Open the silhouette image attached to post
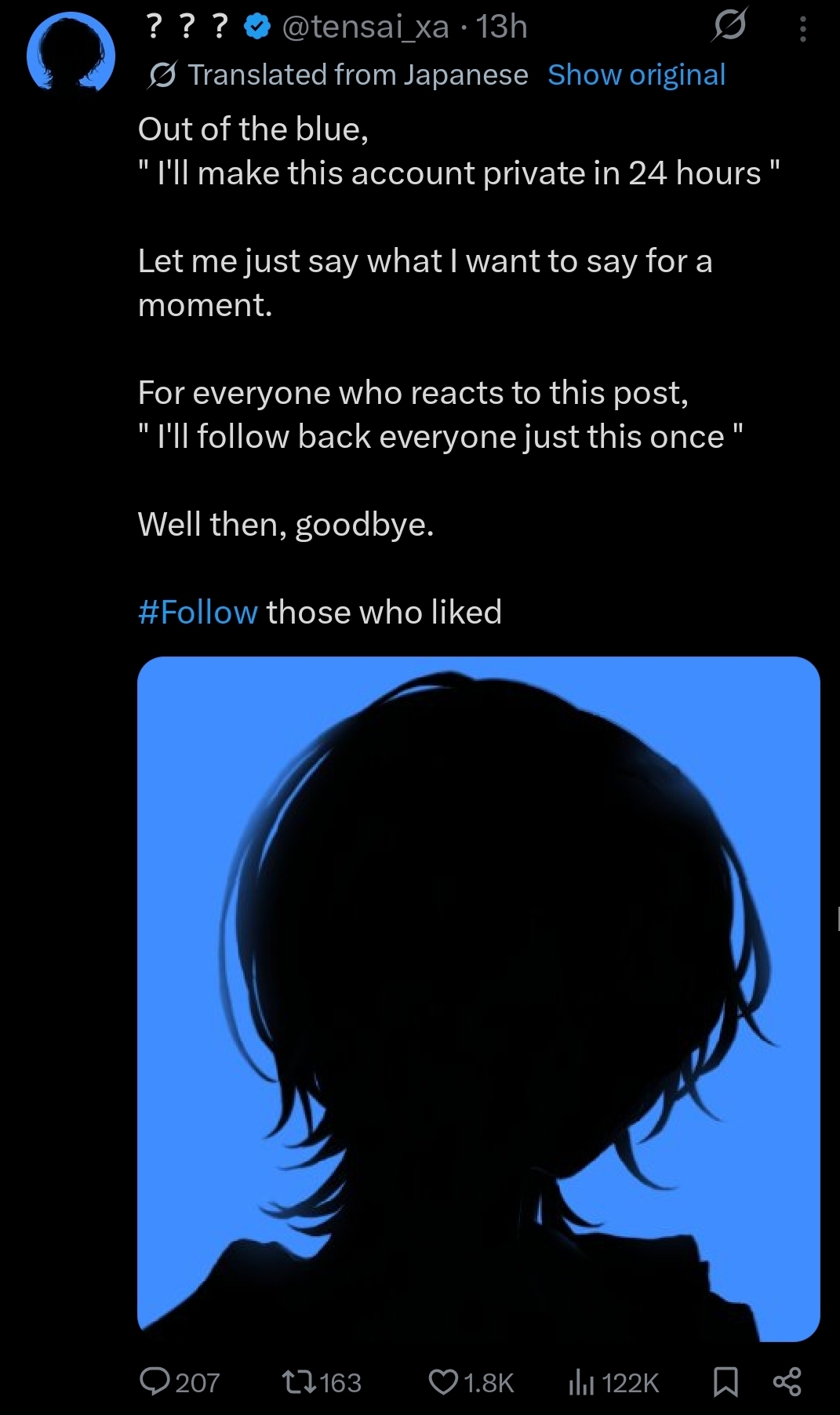The width and height of the screenshot is (840, 1415). (x=478, y=998)
